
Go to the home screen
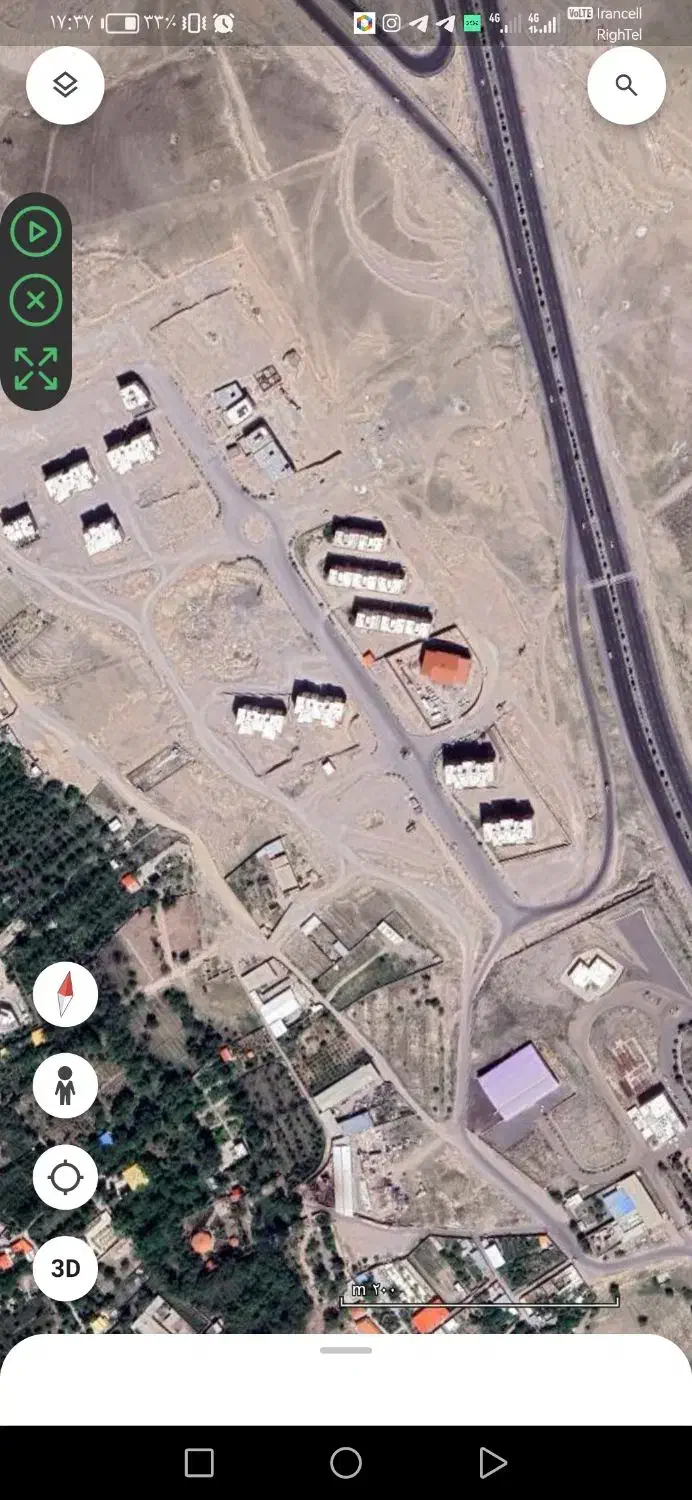(346, 1463)
